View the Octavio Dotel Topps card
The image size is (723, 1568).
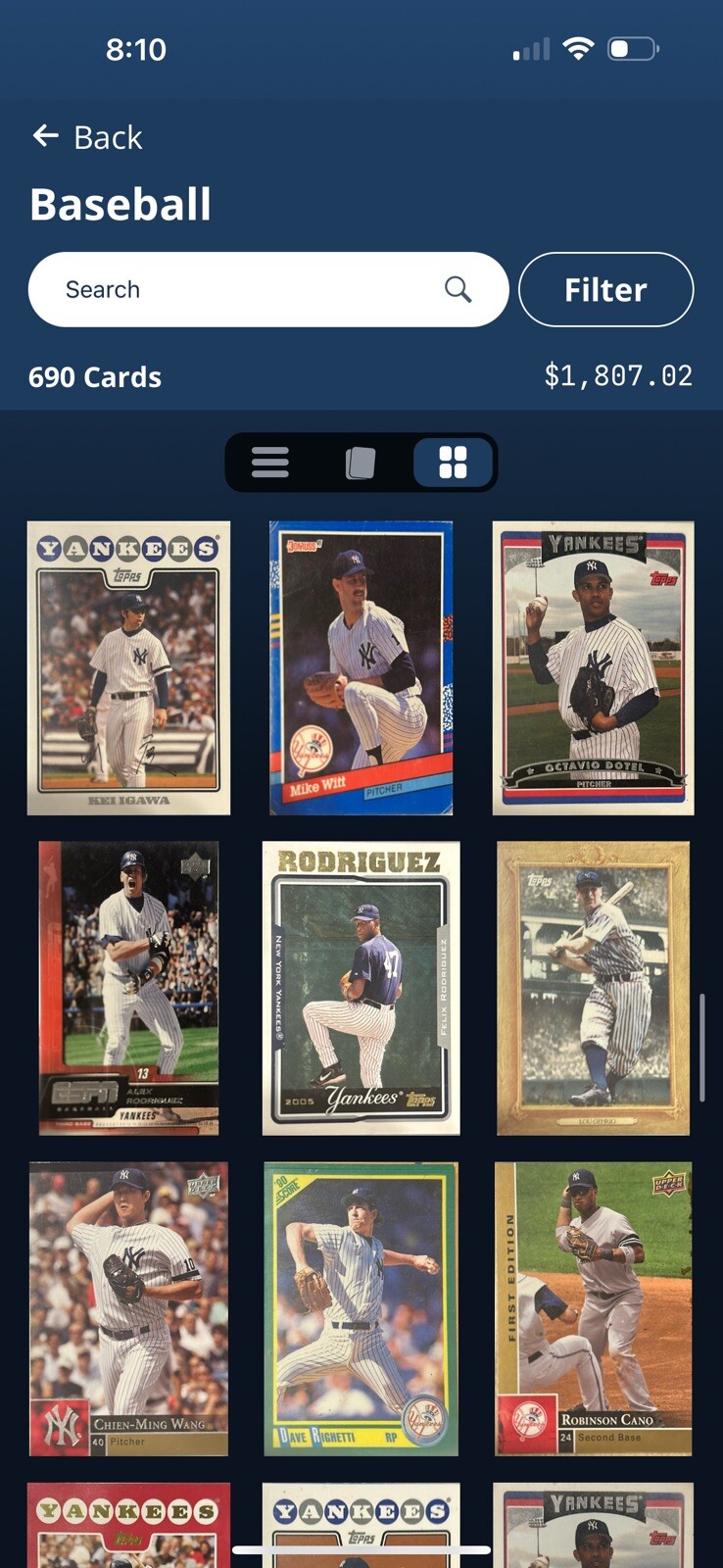coord(593,668)
